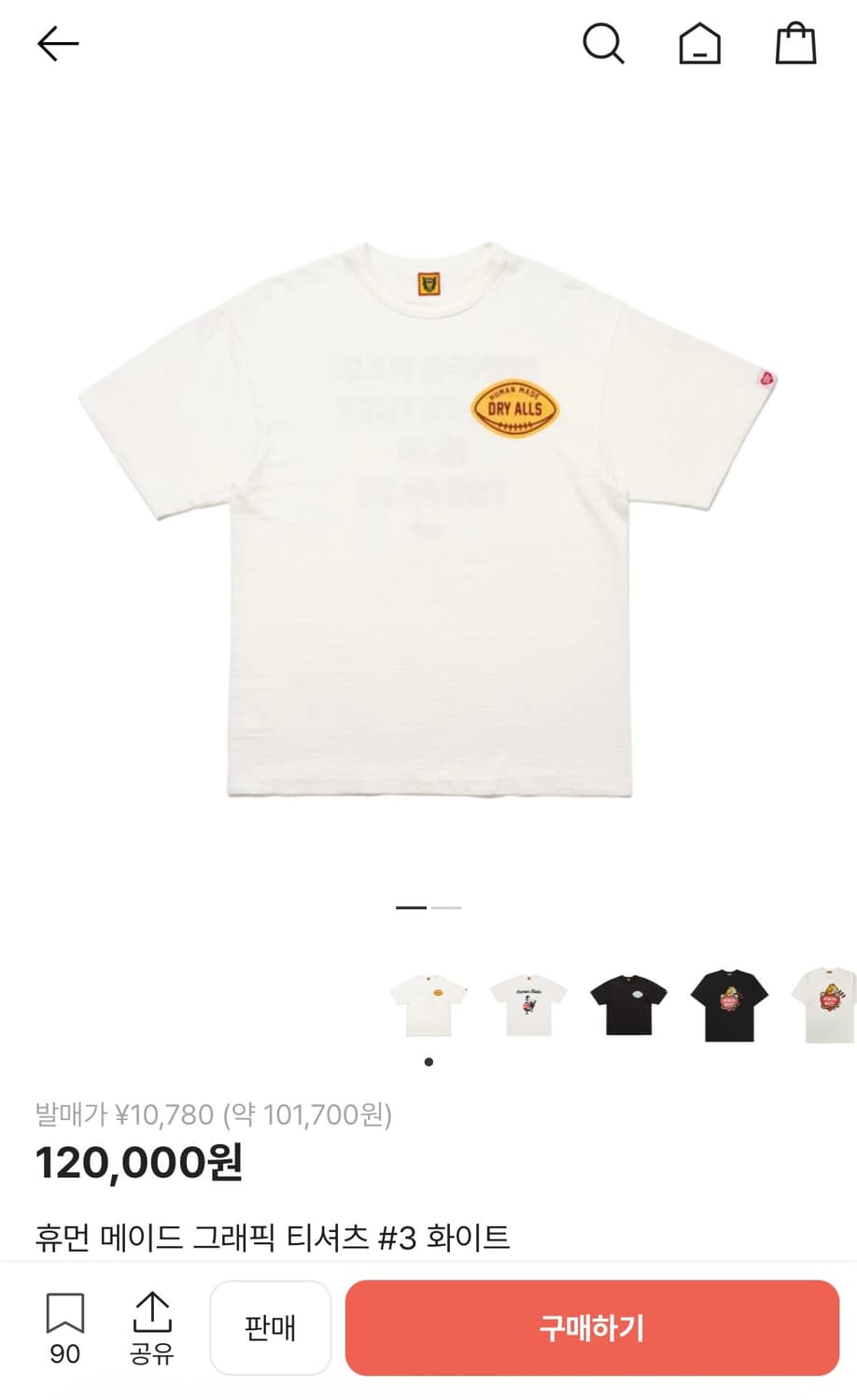
Task: Select the first slide indicator bar
Action: [x=411, y=906]
